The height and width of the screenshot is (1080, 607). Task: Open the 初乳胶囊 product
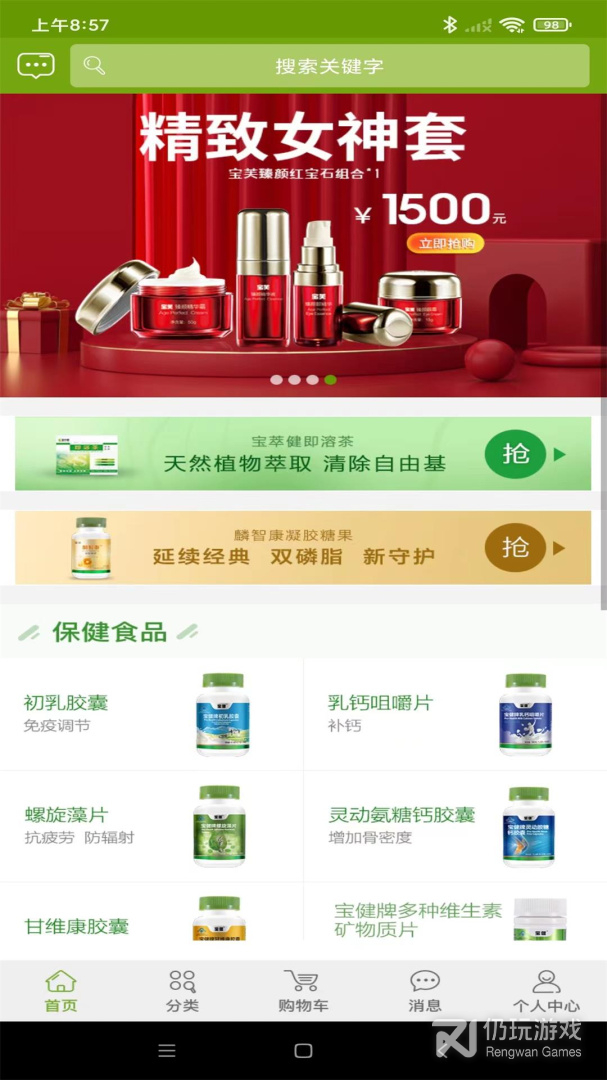[x=151, y=714]
